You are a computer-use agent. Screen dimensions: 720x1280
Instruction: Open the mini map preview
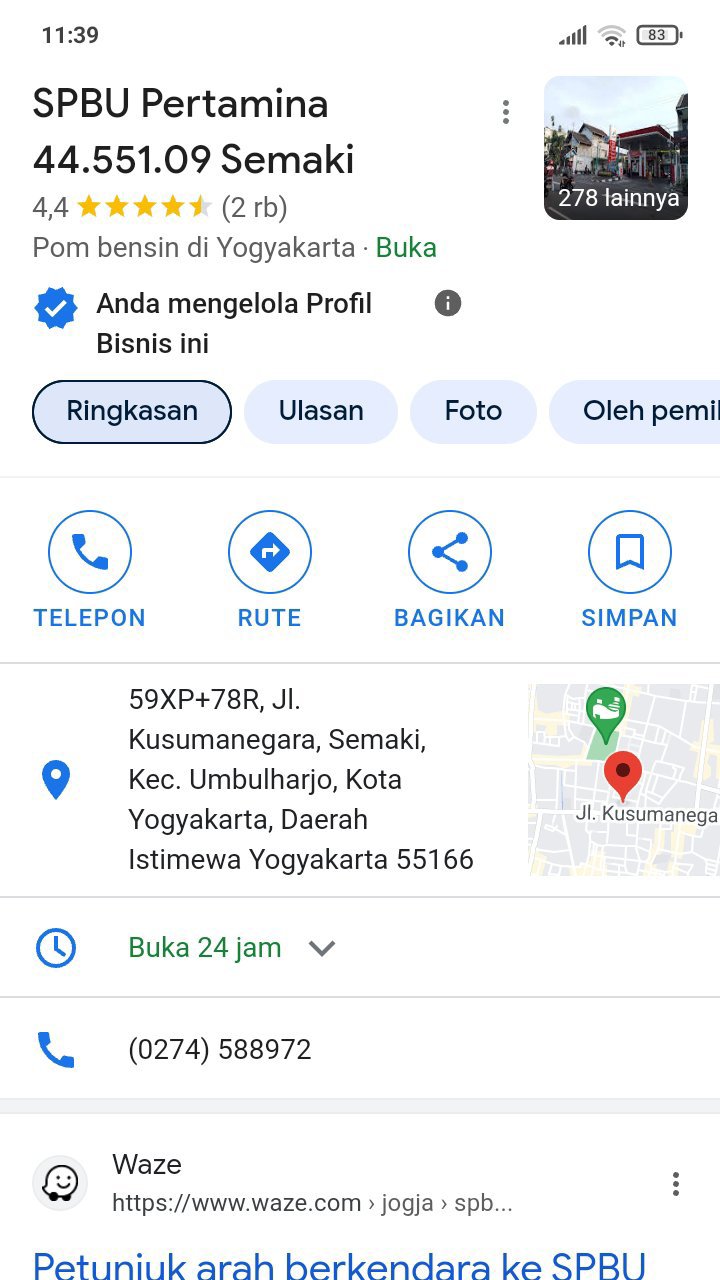coord(623,780)
